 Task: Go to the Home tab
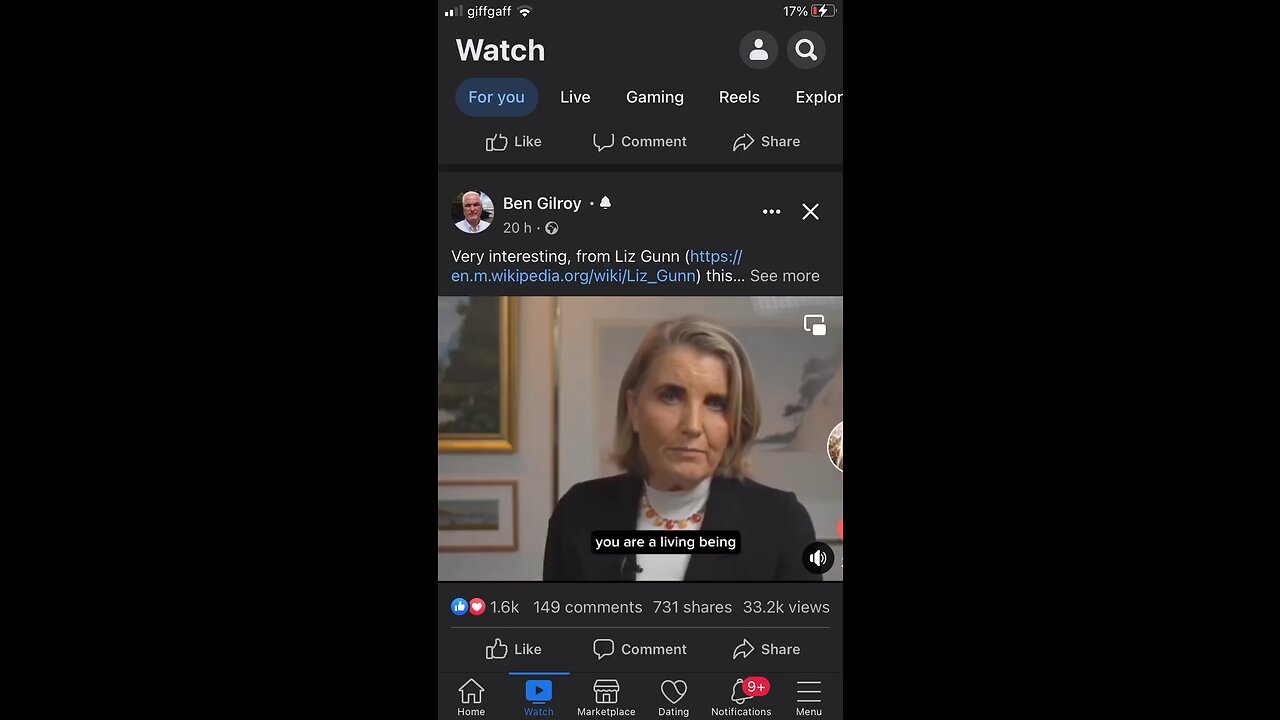coord(471,697)
